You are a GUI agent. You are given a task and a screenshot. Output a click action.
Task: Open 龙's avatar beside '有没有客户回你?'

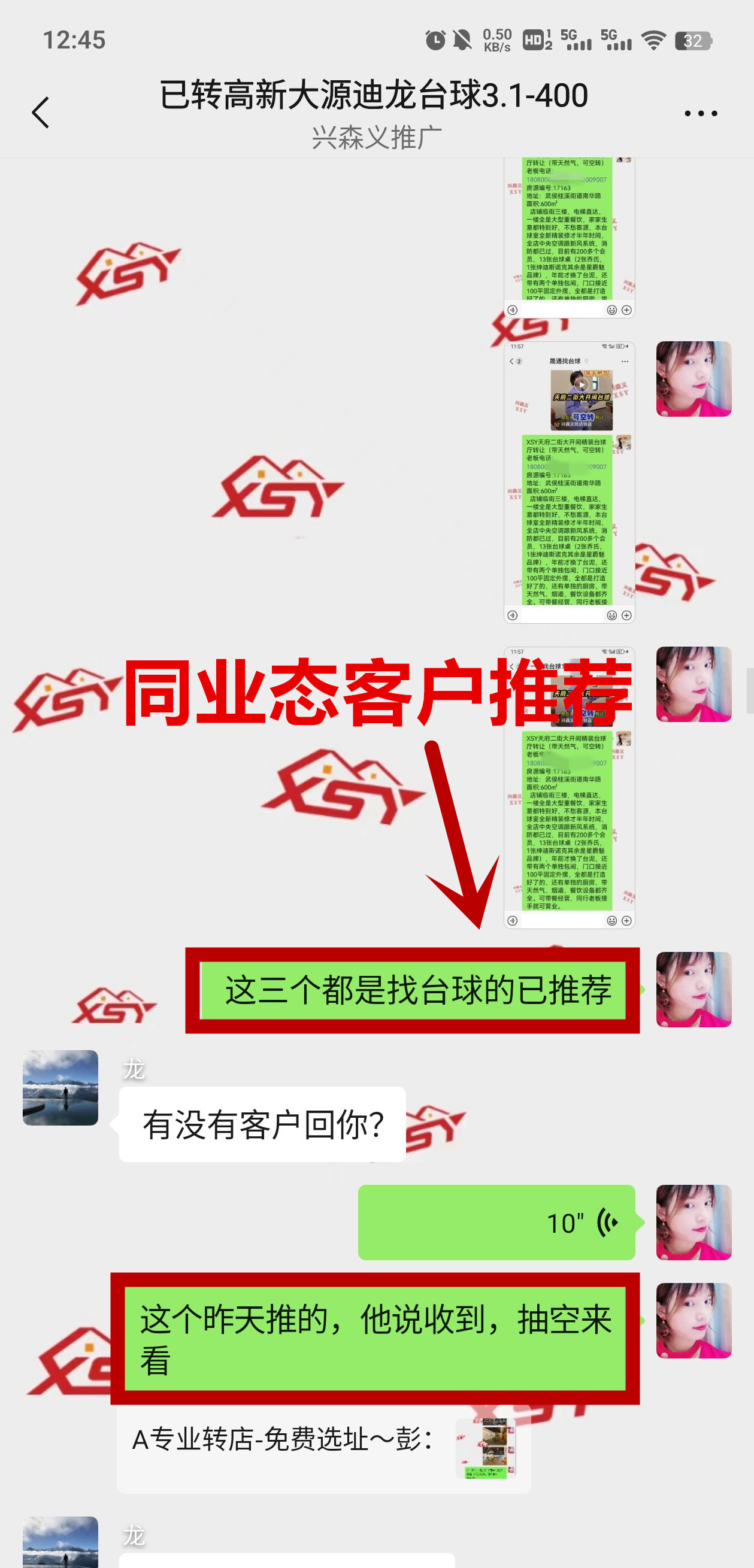click(60, 1087)
